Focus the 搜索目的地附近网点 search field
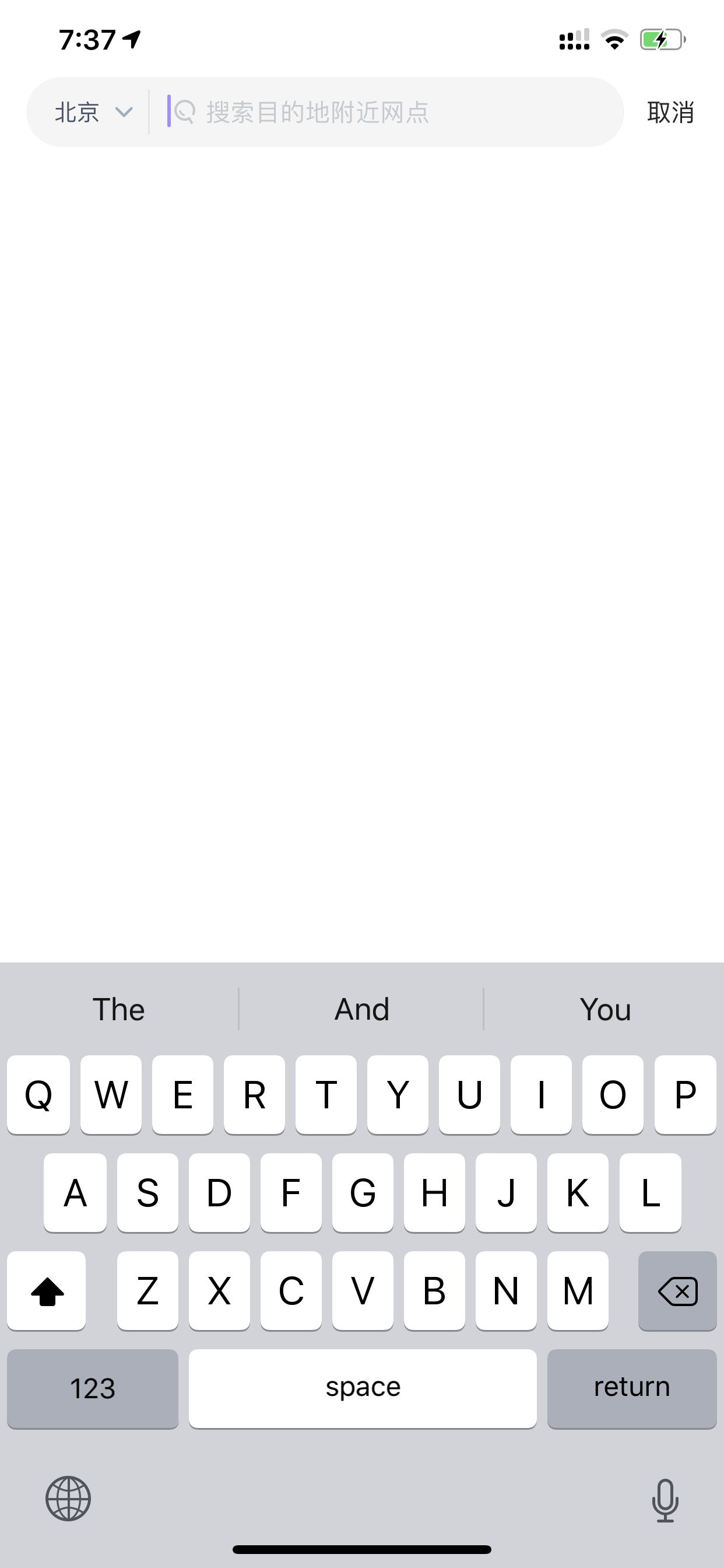Image resolution: width=724 pixels, height=1568 pixels. 389,112
